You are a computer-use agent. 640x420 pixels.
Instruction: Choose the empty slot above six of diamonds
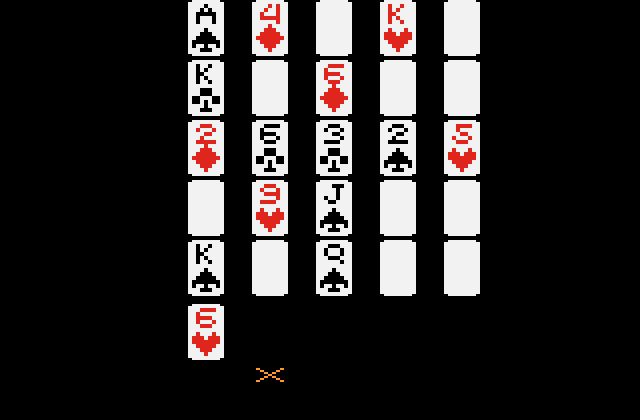point(334,27)
